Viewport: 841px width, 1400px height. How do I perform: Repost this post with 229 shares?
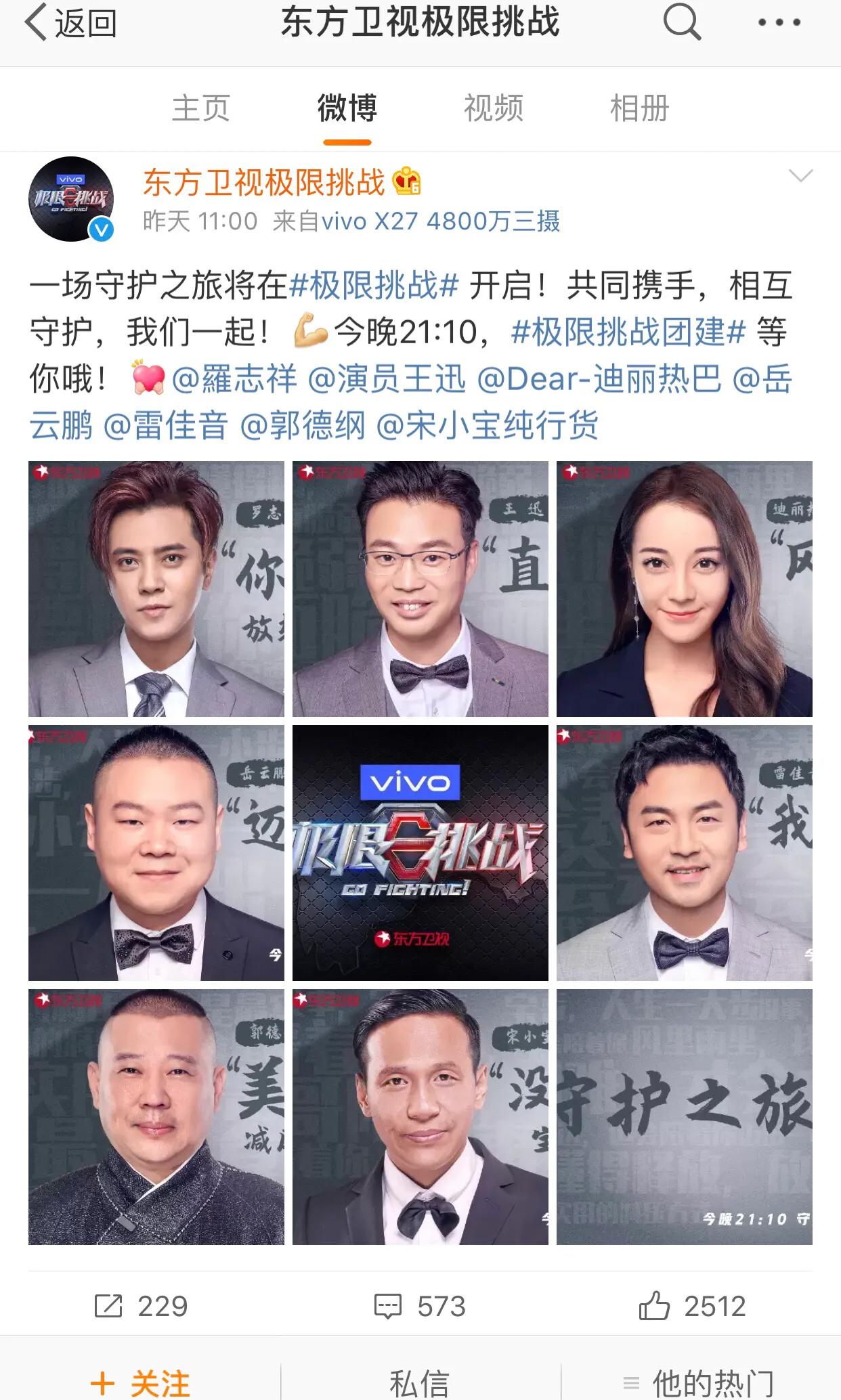[141, 1306]
